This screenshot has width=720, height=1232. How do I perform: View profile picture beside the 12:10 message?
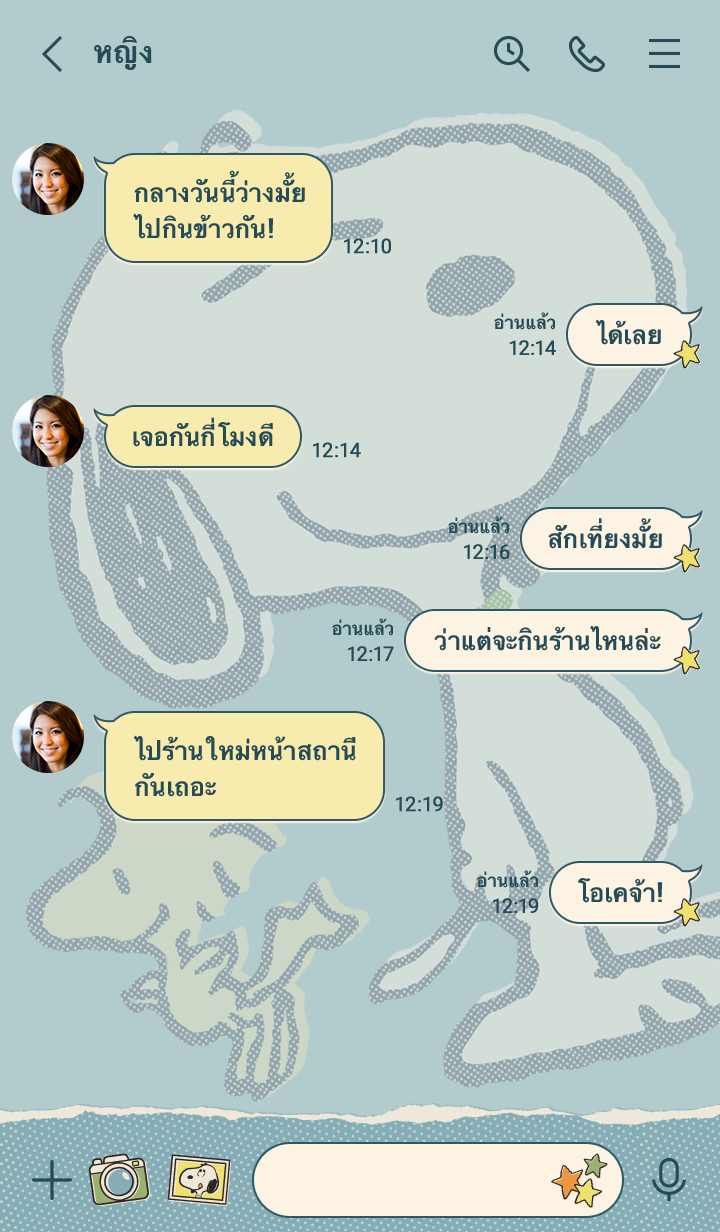tap(48, 179)
